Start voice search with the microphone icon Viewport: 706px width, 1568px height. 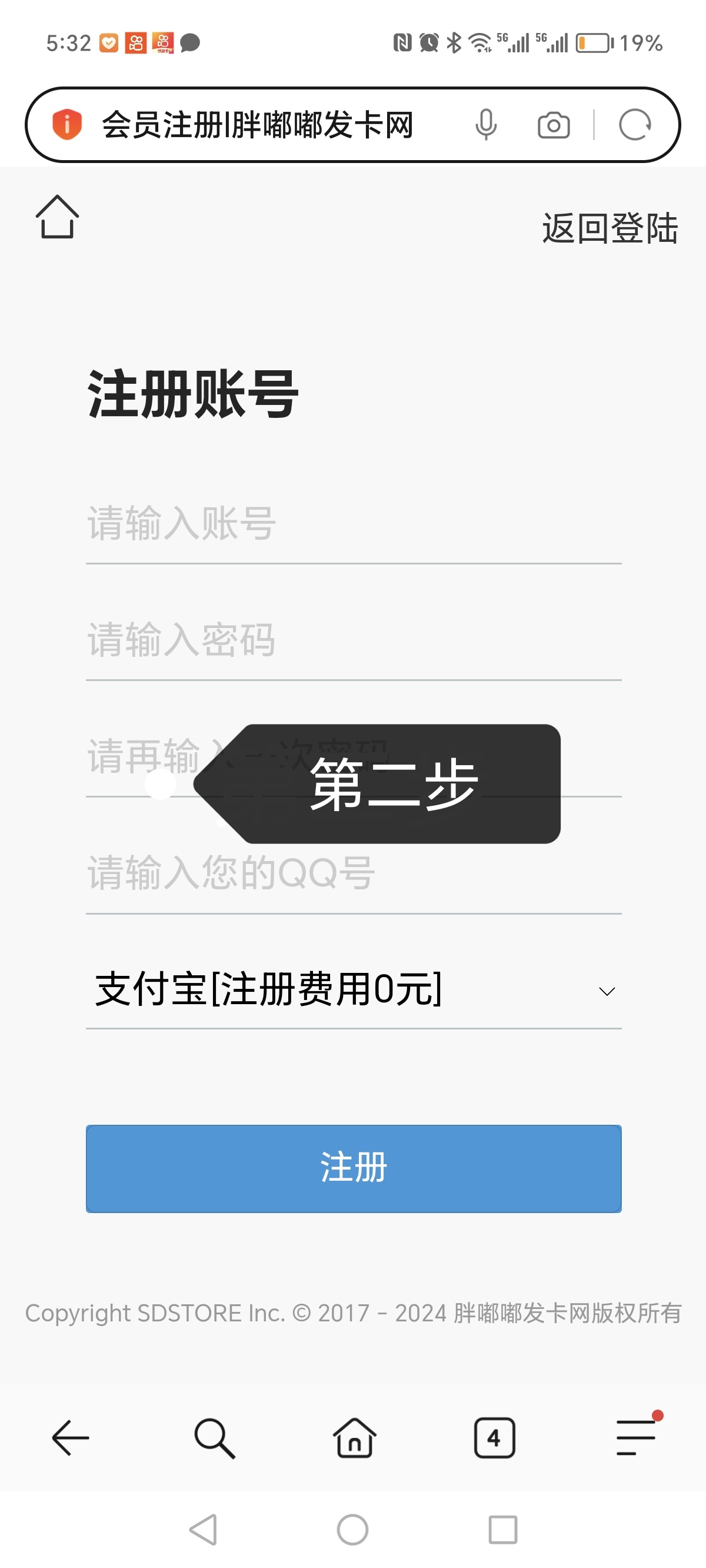486,125
